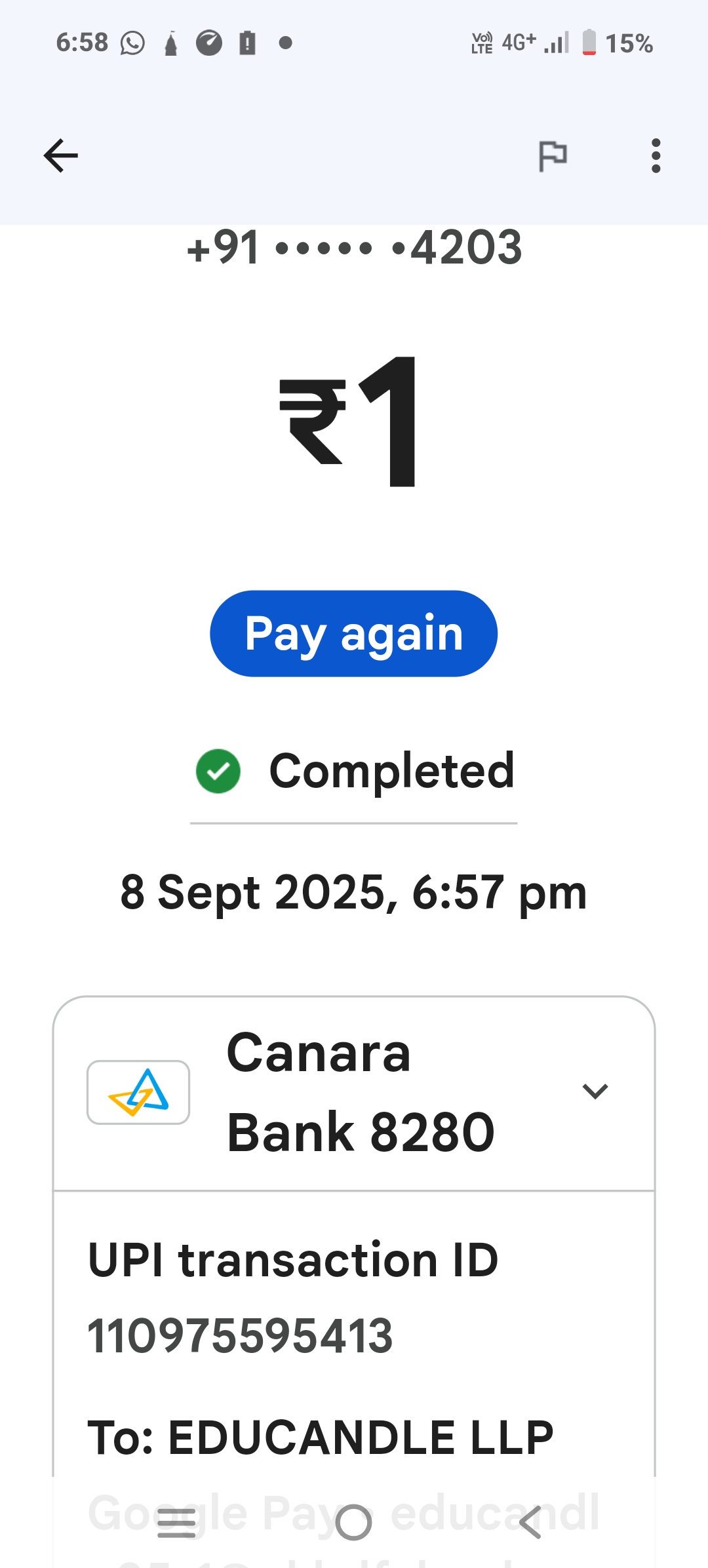The height and width of the screenshot is (1568, 708).
Task: Open the three-dot overflow menu
Action: click(656, 156)
